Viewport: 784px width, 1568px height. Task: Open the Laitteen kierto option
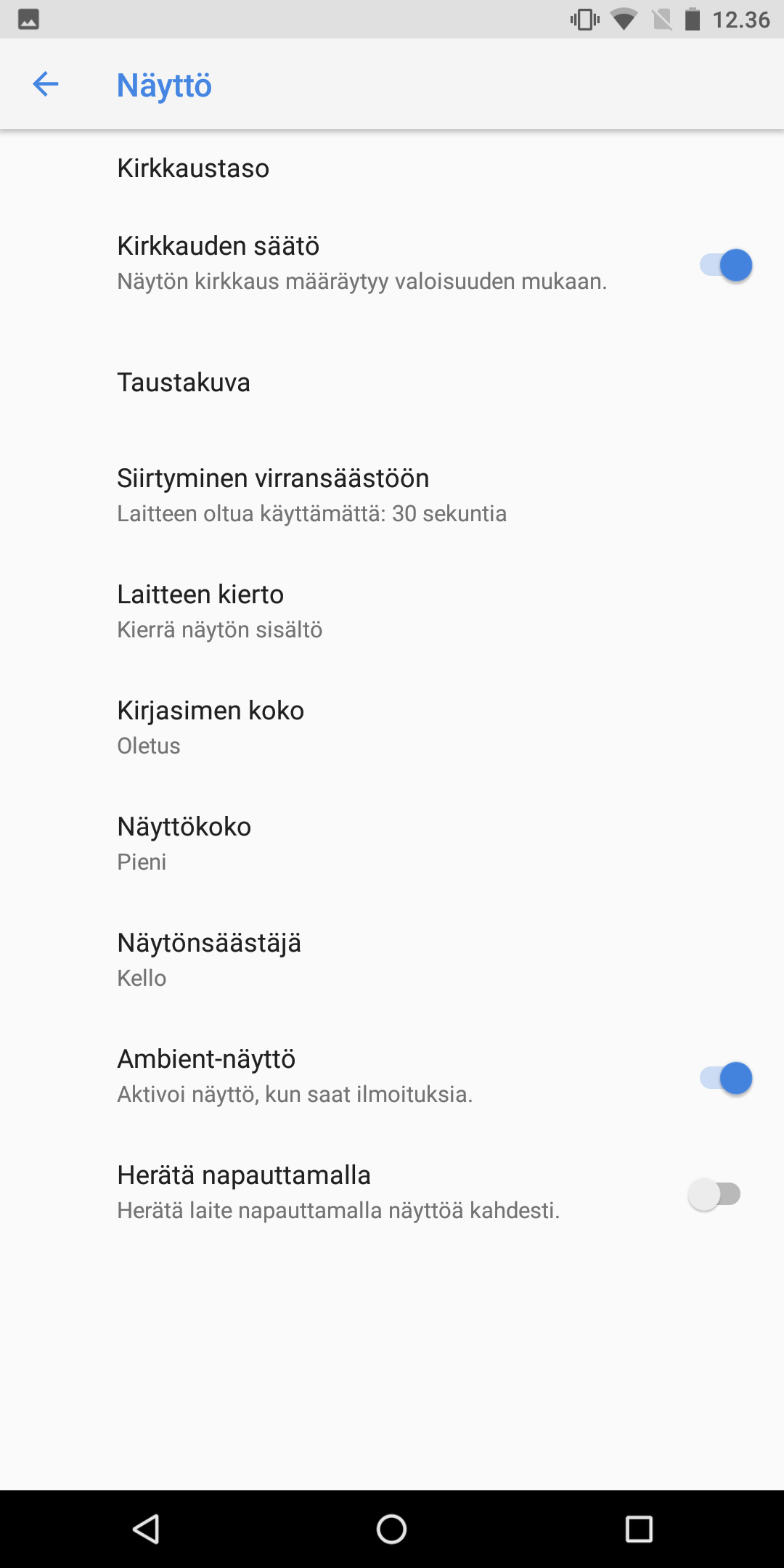[392, 611]
